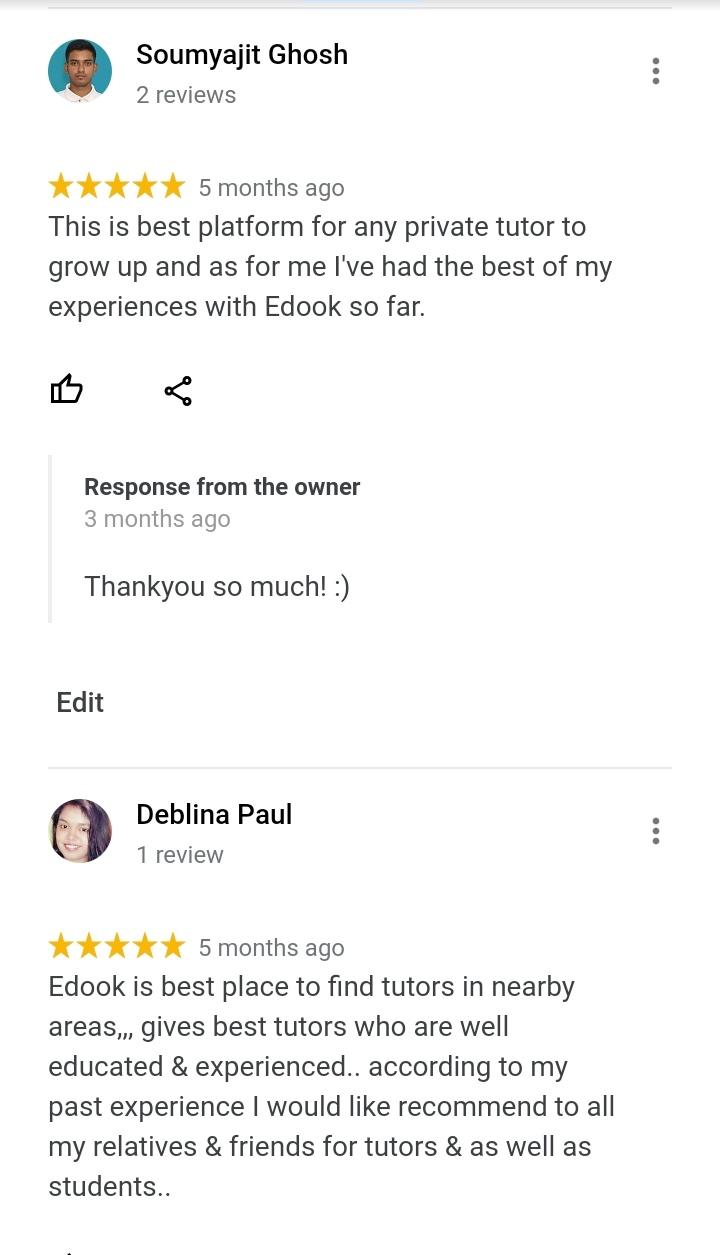Like Soumyajit Ghosh's review
This screenshot has height=1255, width=720.
tap(66, 389)
